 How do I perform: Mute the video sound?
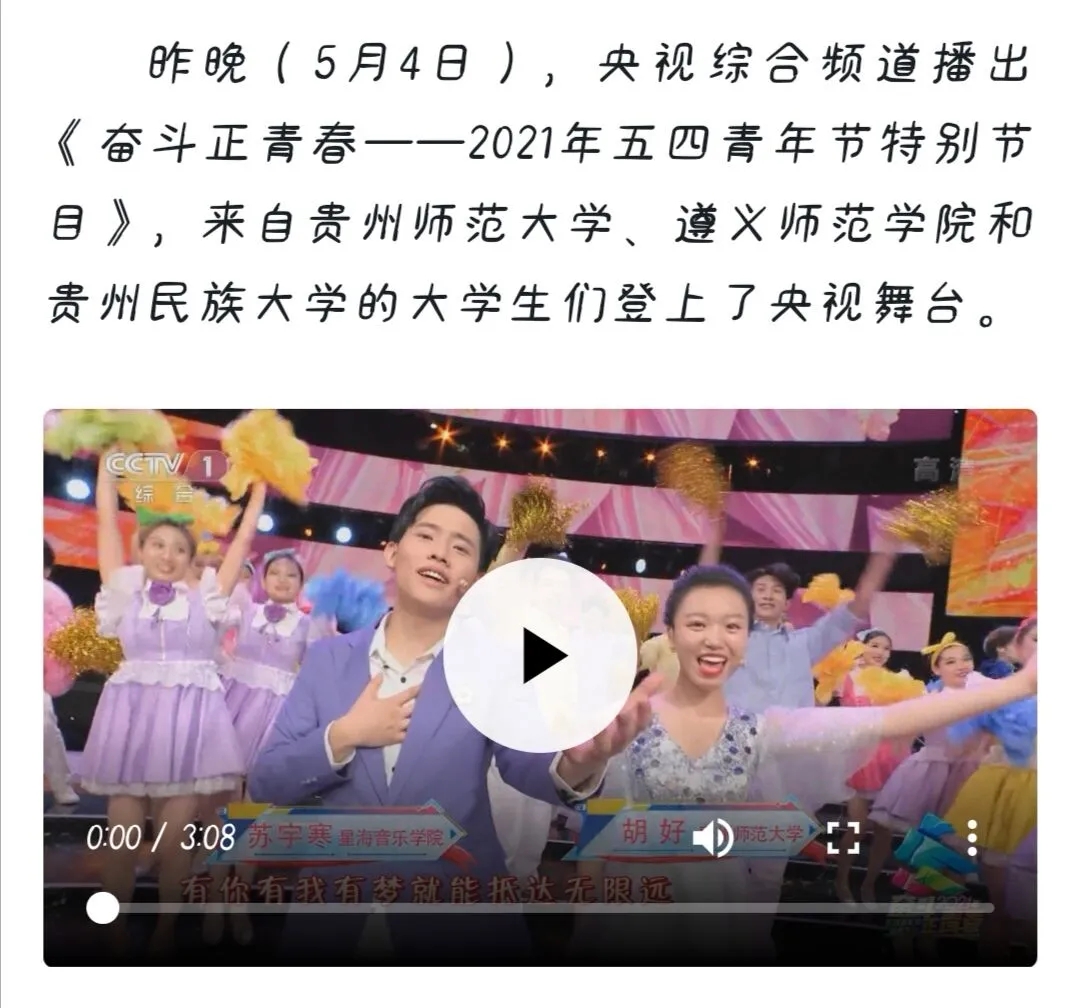pos(713,838)
